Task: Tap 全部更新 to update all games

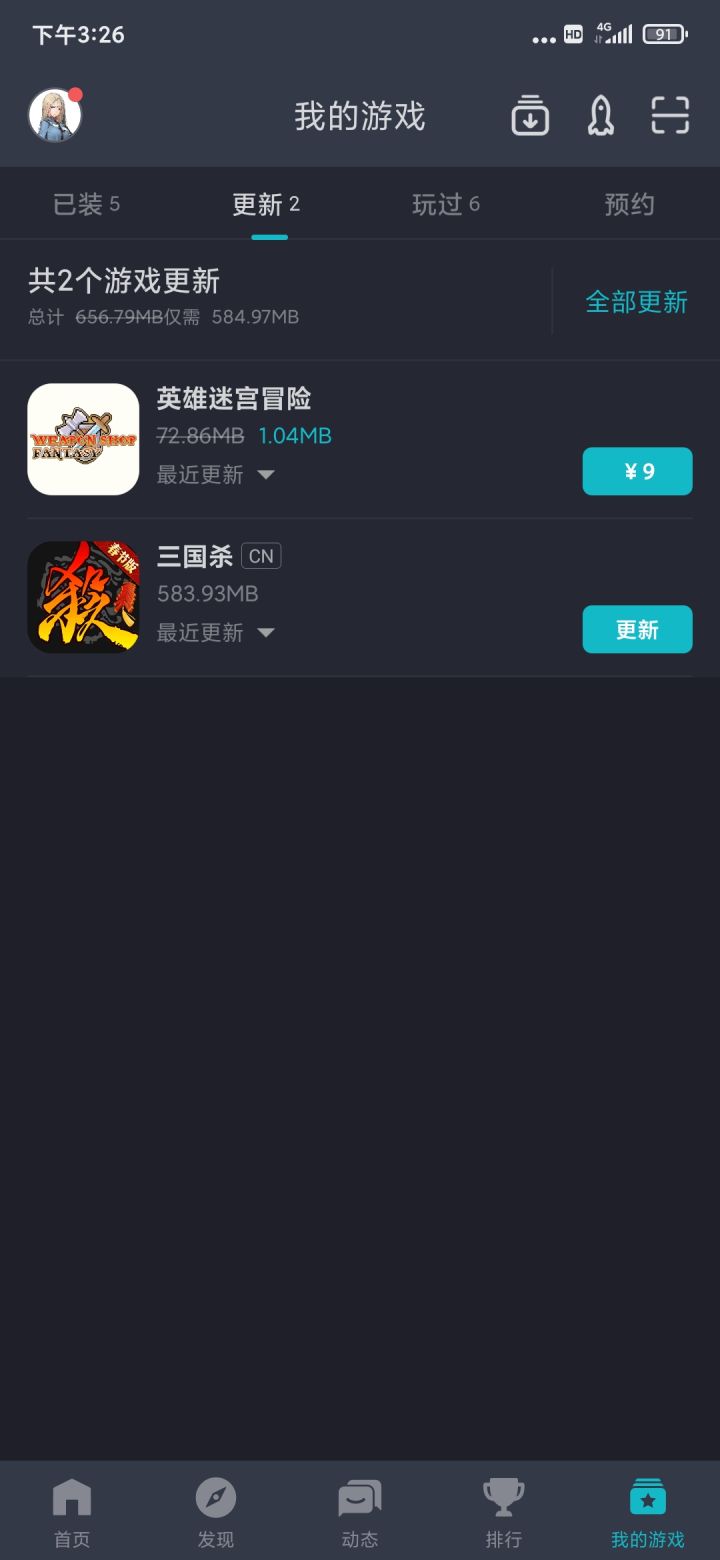Action: [x=636, y=302]
